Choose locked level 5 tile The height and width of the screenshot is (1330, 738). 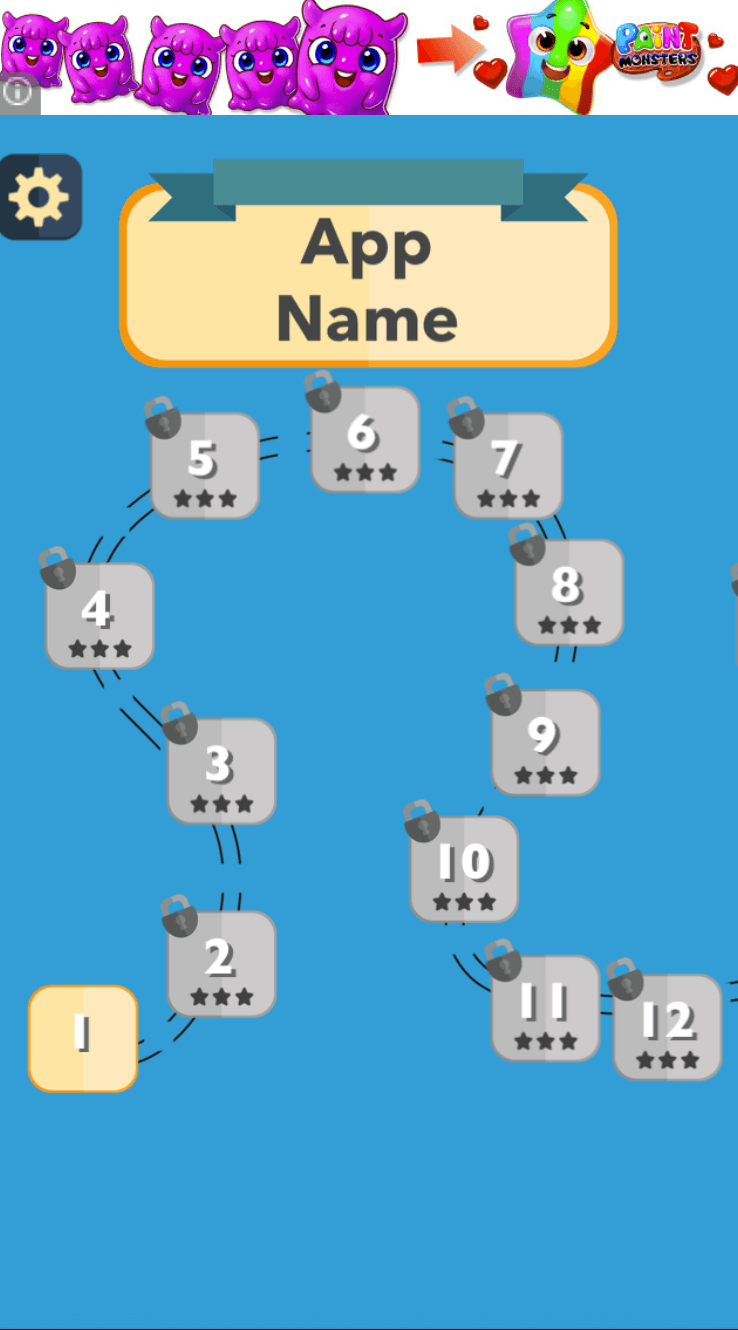point(205,466)
